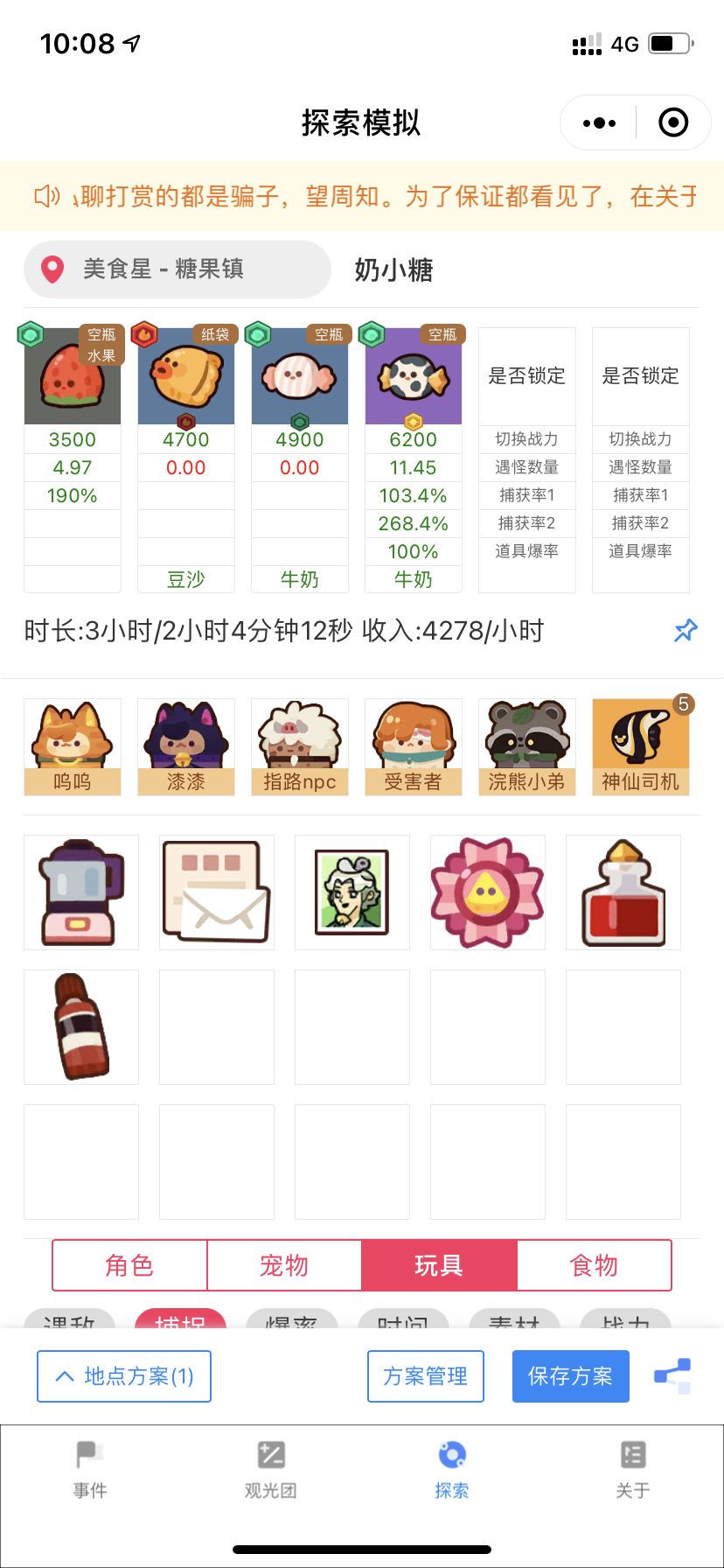
Task: Open 方案管理
Action: pyautogui.click(x=425, y=1375)
